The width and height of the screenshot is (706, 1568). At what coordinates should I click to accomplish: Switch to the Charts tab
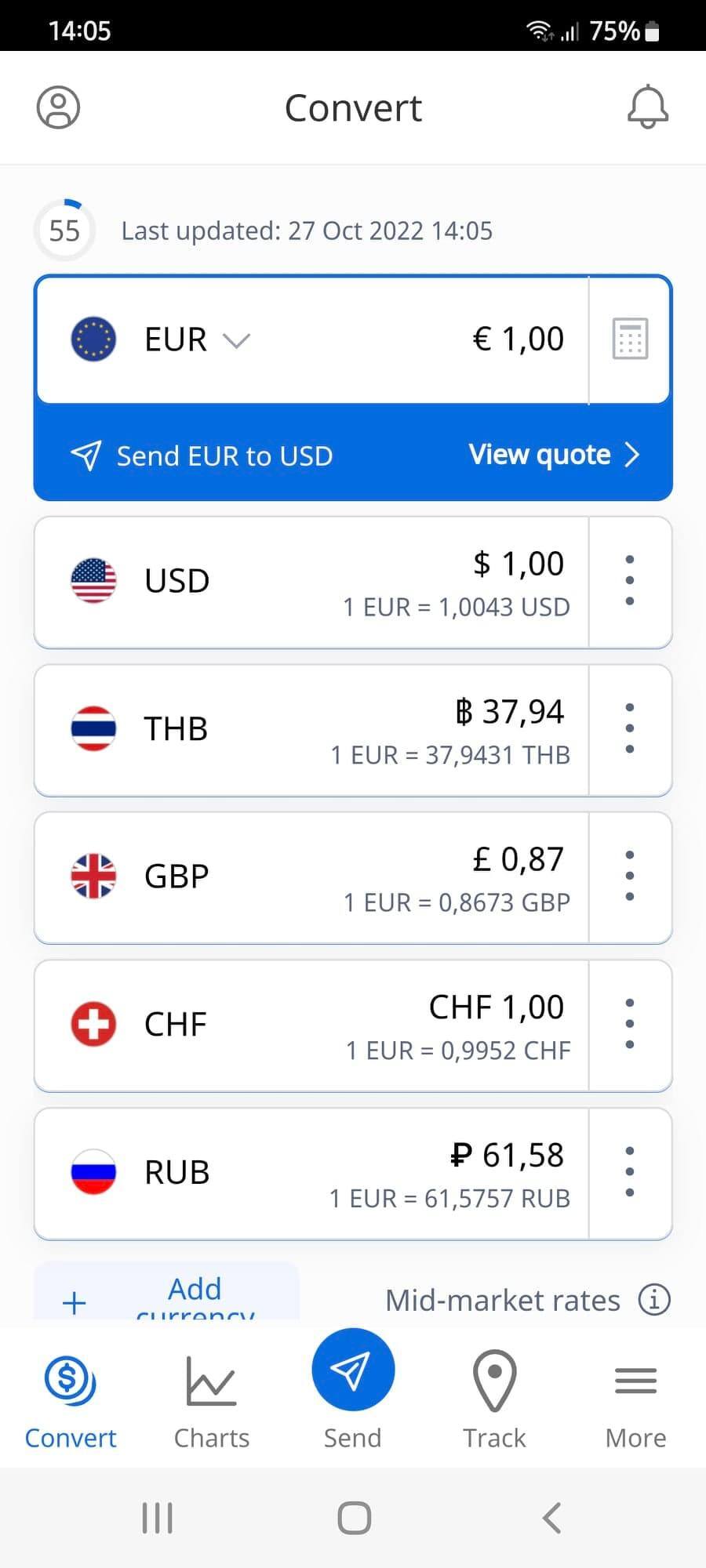tap(212, 1399)
